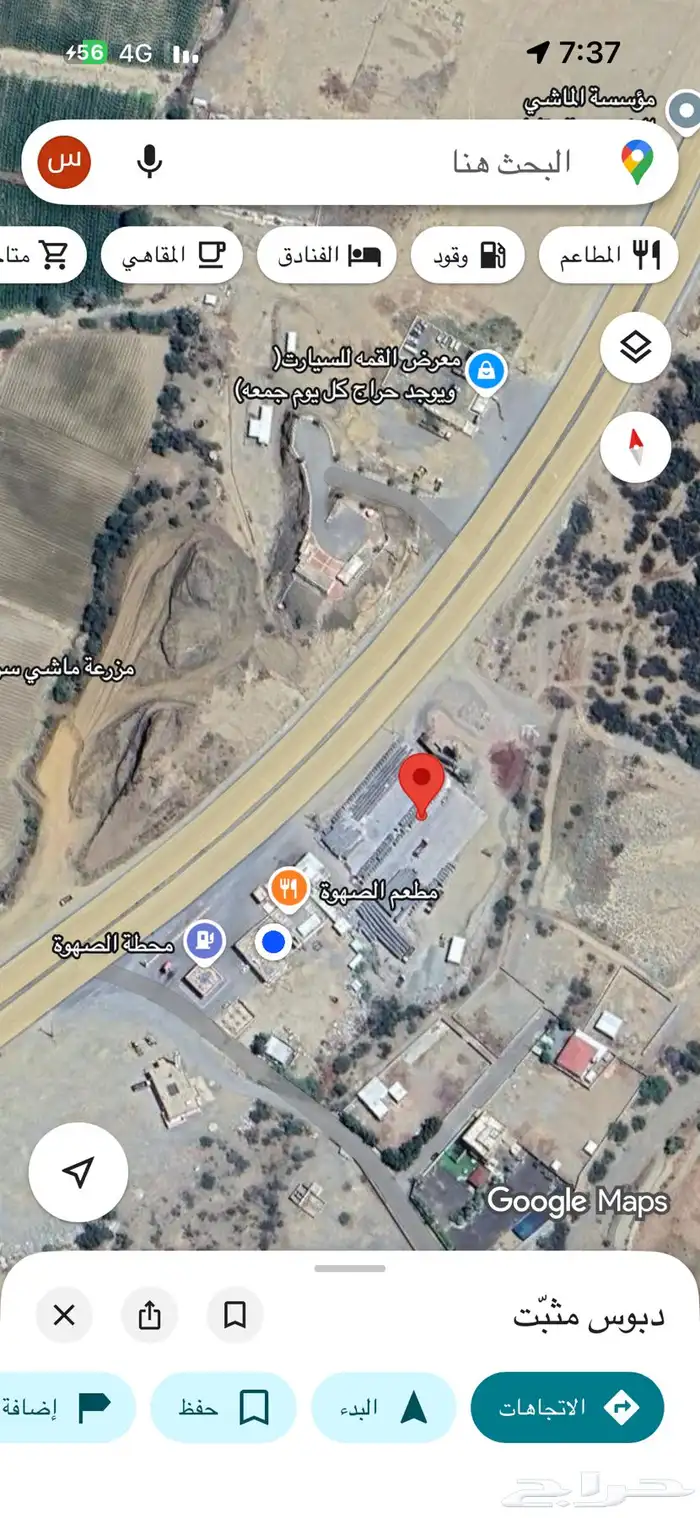700x1518 pixels.
Task: Start voice search with the microphone
Action: click(149, 162)
